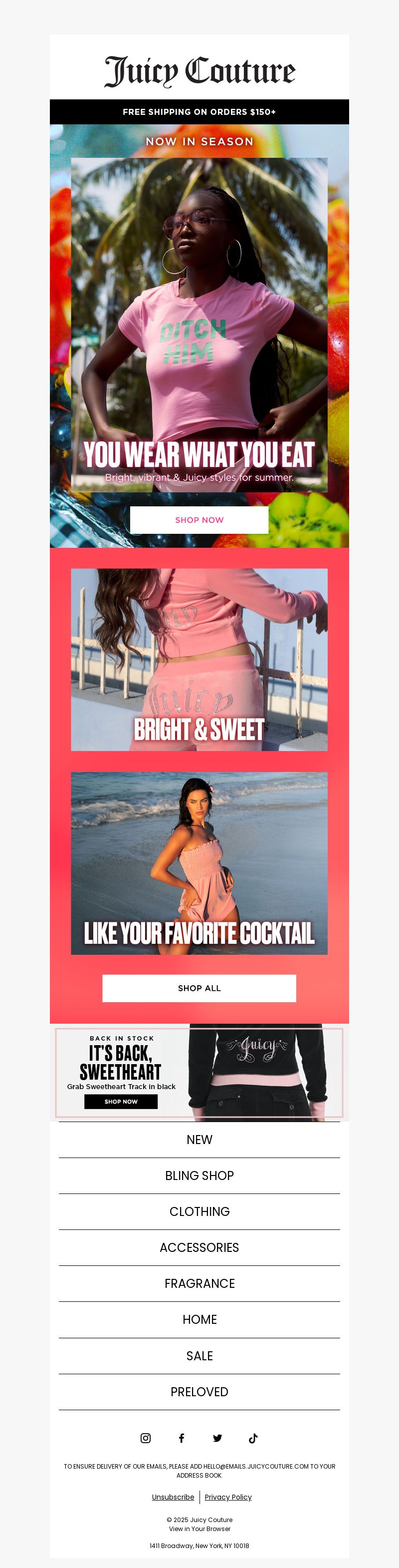Open the HOME category link

coord(199,1319)
